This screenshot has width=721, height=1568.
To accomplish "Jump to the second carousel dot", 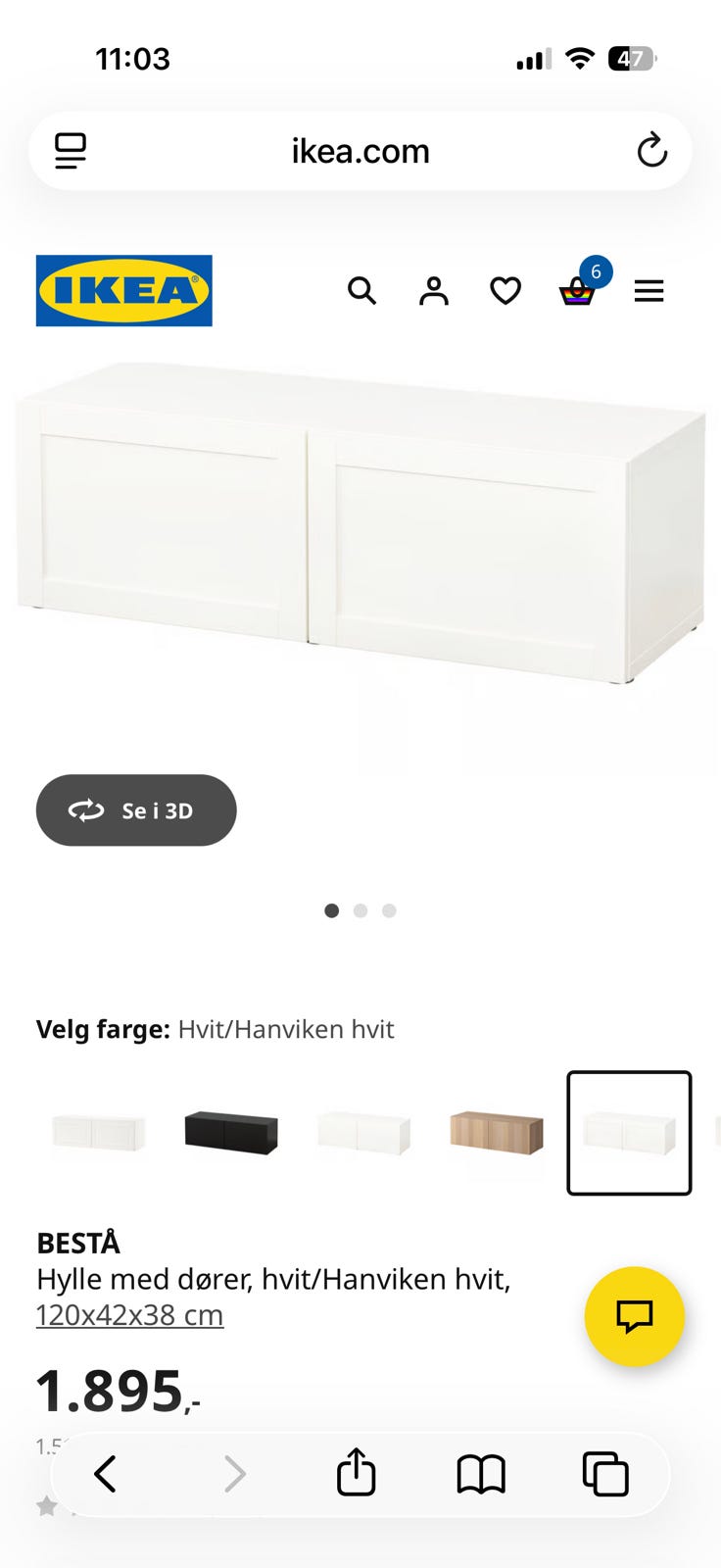I will (360, 910).
